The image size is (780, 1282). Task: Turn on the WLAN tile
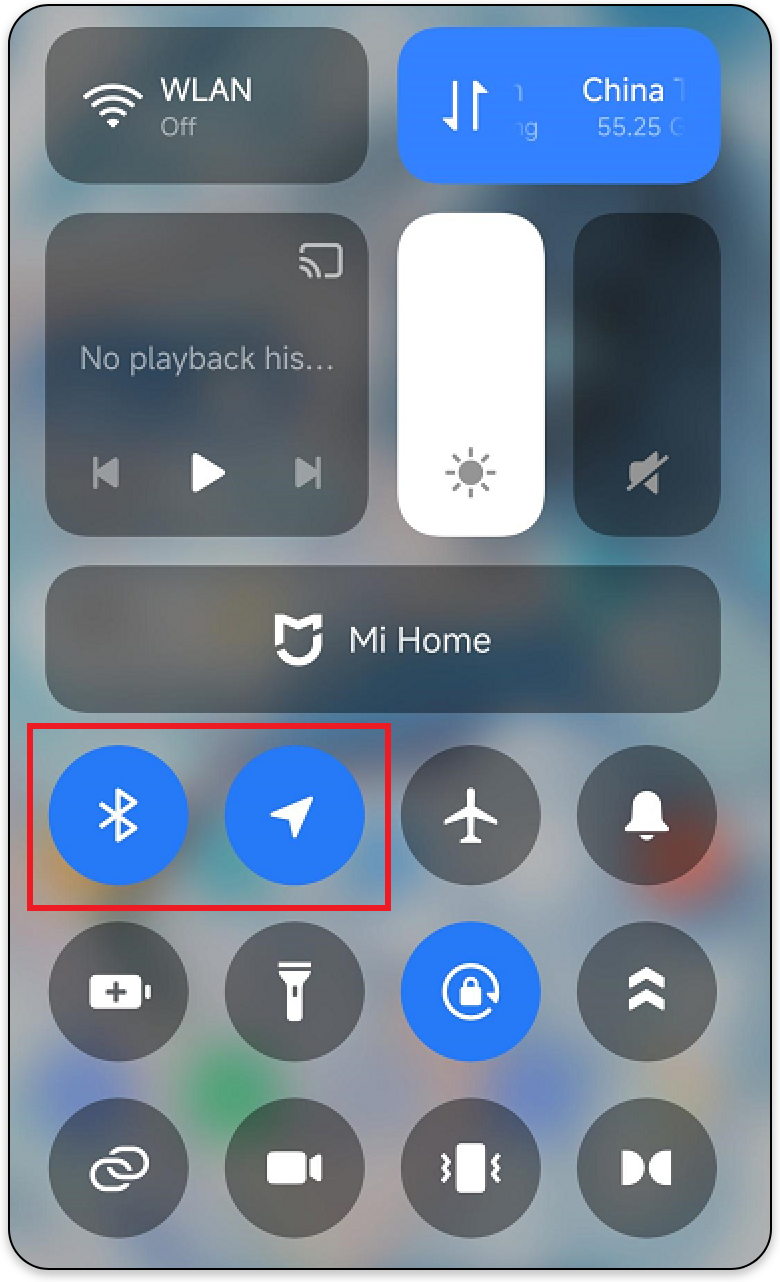pos(206,105)
